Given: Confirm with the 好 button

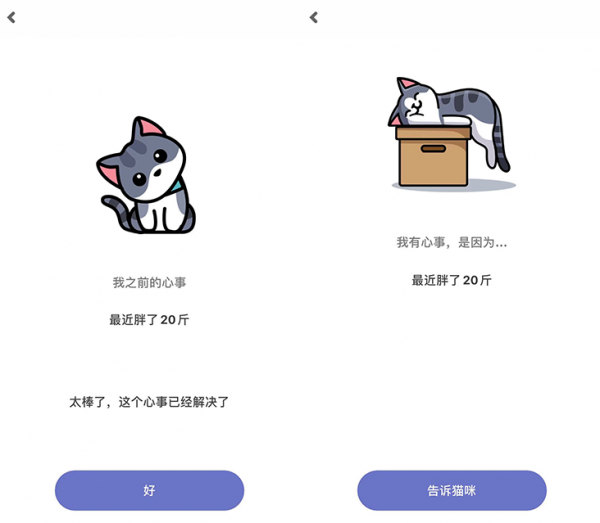Looking at the screenshot, I should point(149,490).
